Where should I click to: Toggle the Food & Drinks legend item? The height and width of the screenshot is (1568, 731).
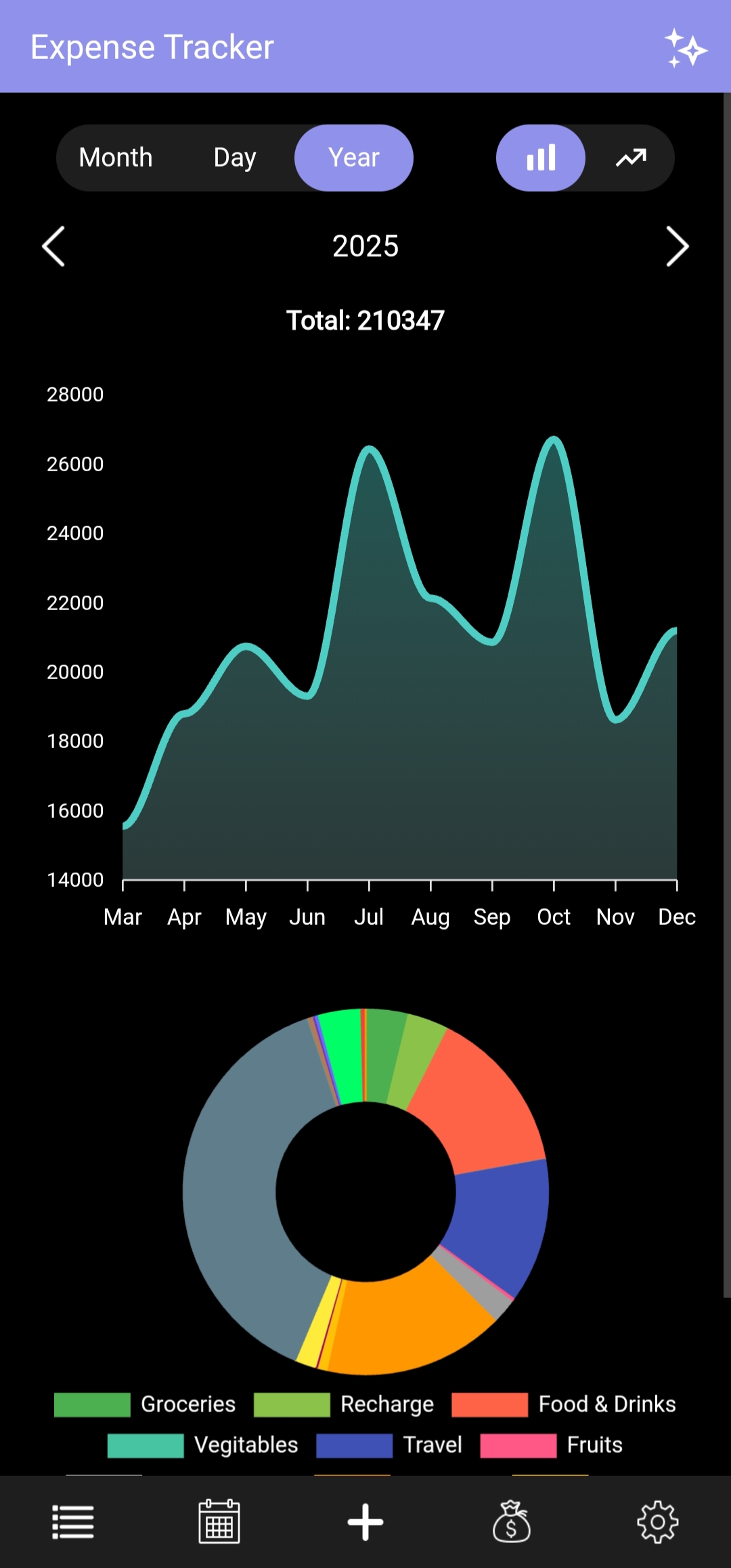564,1404
